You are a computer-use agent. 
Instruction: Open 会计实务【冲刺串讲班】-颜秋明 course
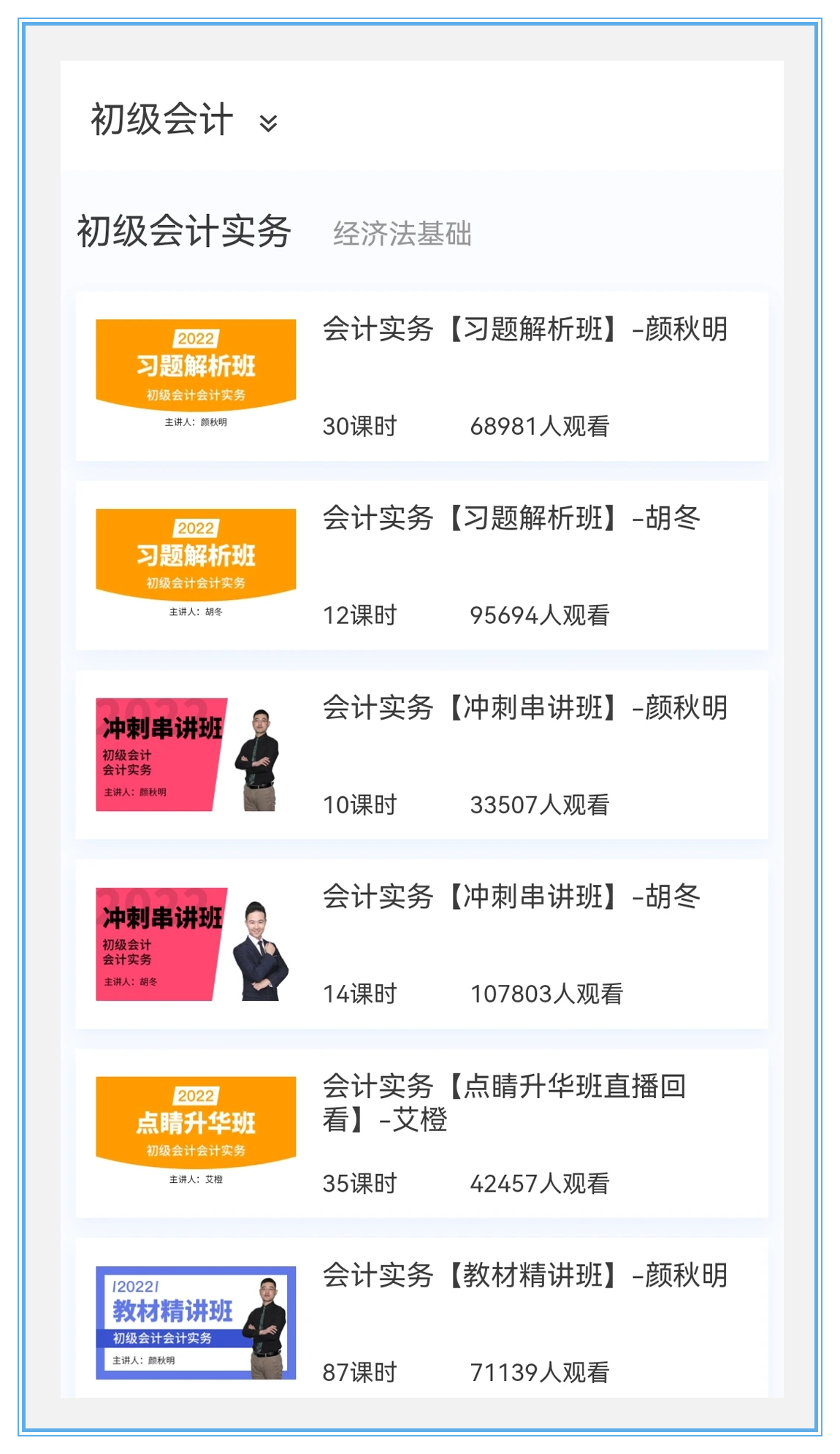tap(524, 708)
